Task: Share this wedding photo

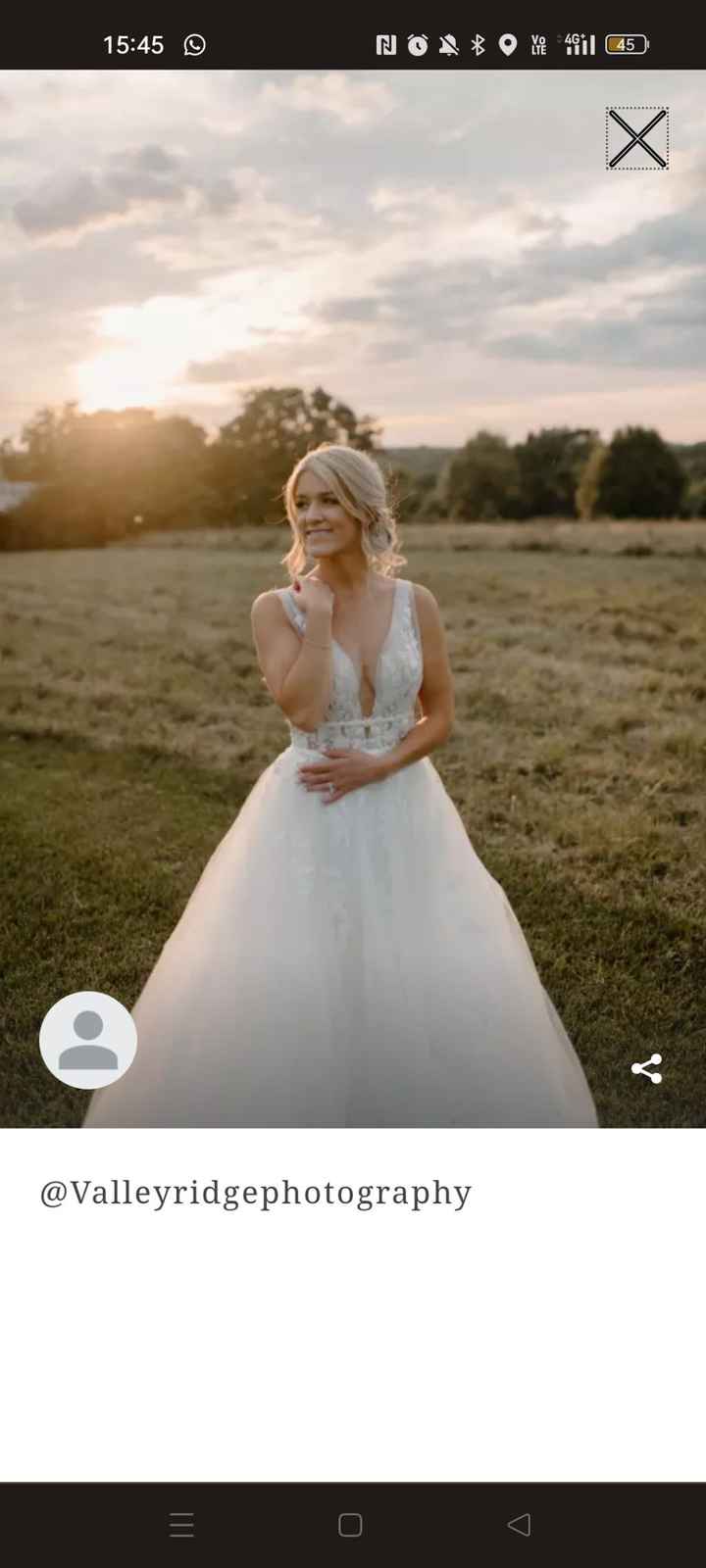Action: (x=646, y=1068)
